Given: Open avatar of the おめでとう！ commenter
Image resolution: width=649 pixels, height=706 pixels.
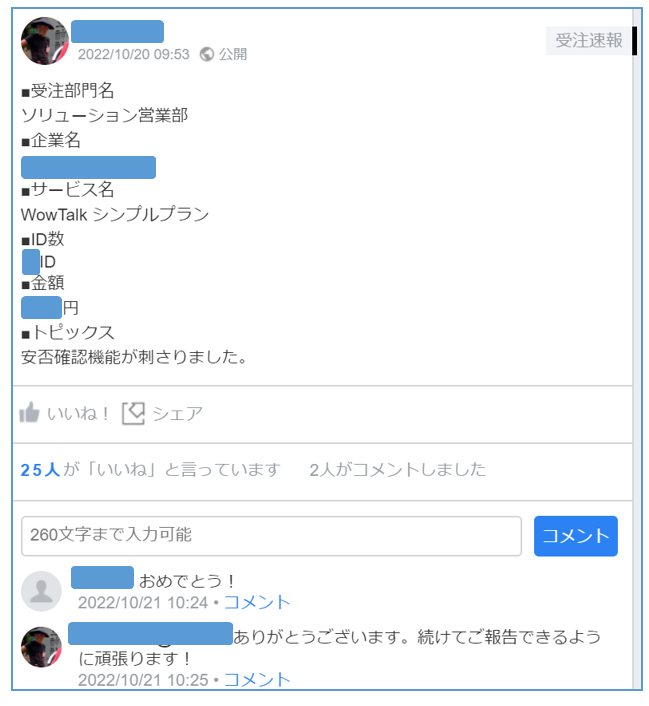Looking at the screenshot, I should click(41, 591).
